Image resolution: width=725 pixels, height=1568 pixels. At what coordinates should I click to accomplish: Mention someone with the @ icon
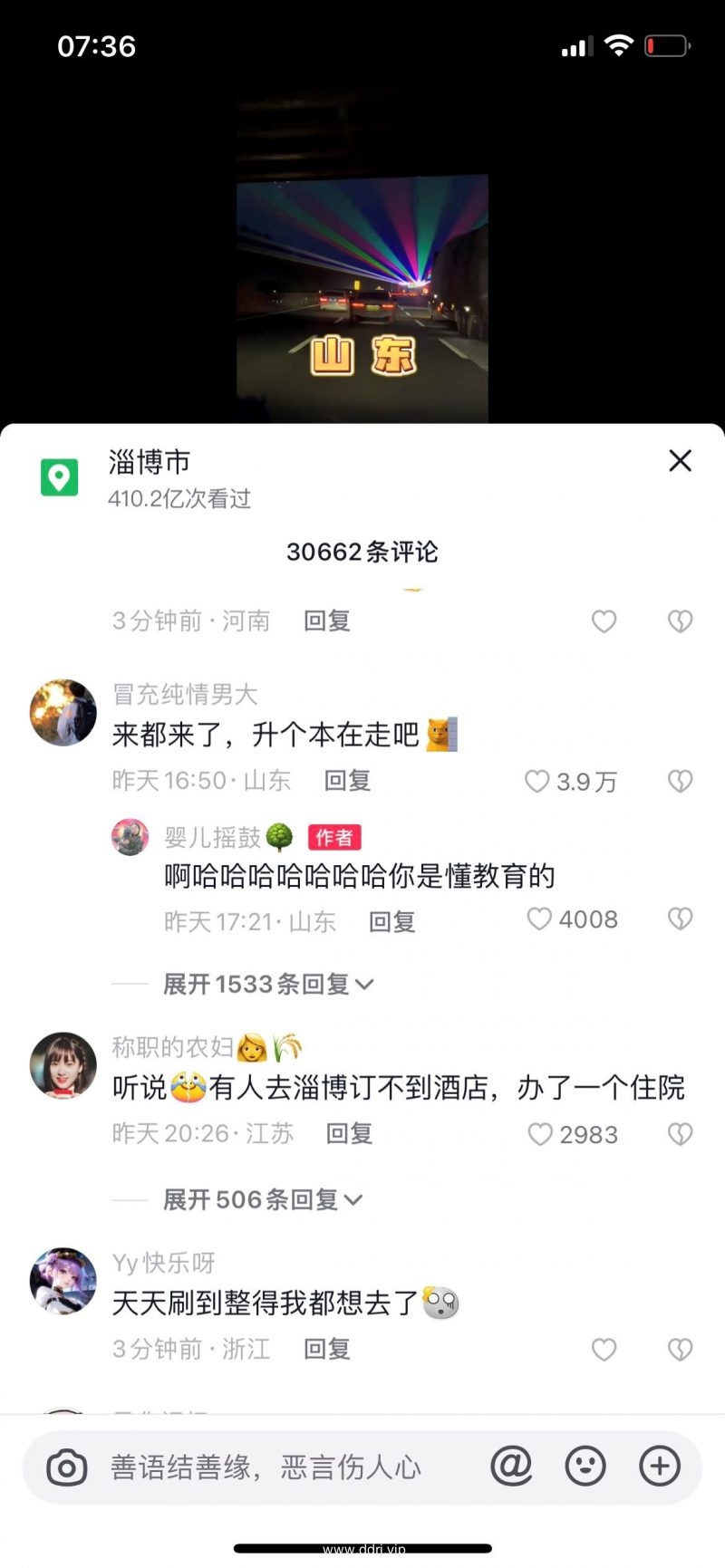click(x=511, y=1466)
